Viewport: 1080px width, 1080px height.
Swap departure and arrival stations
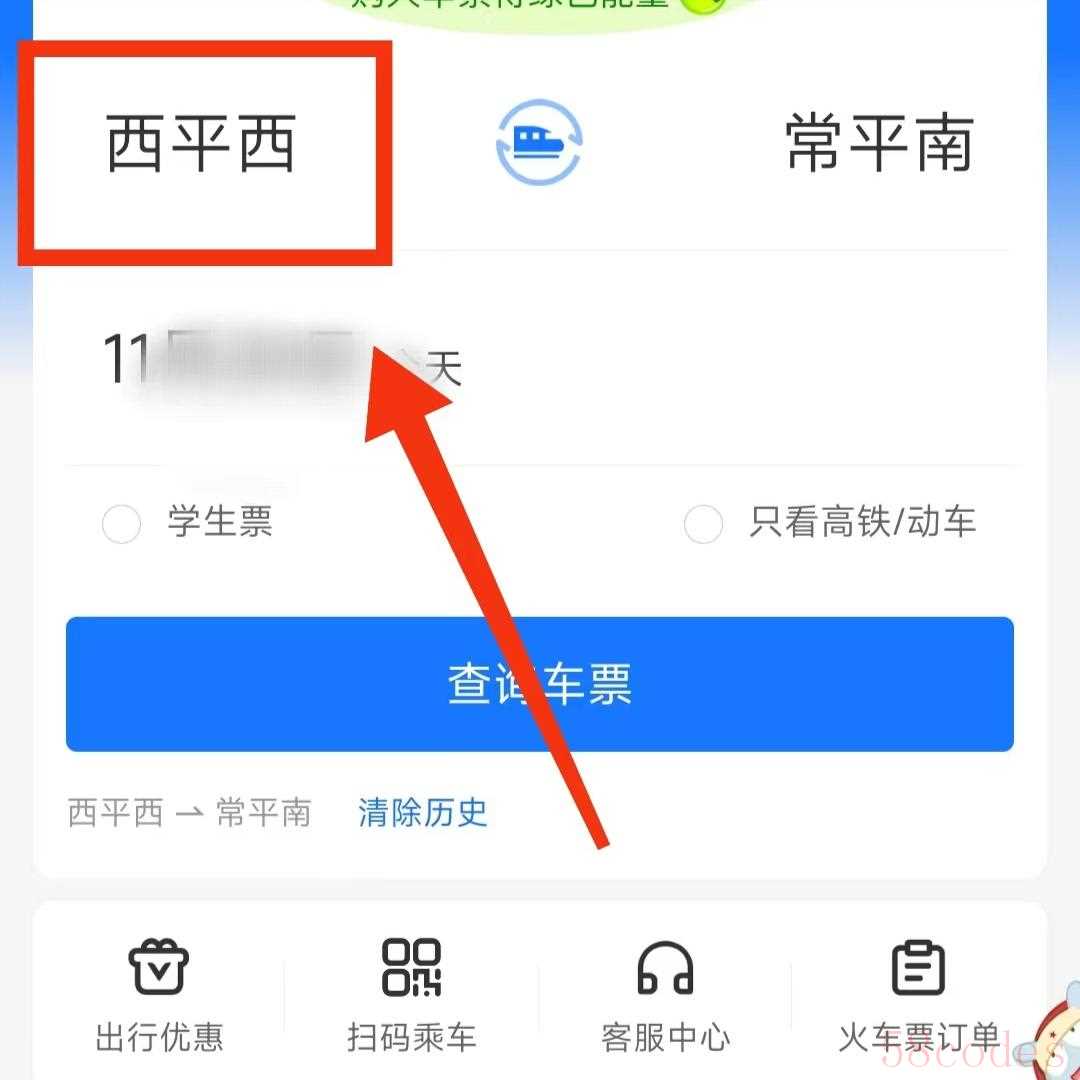tap(539, 142)
